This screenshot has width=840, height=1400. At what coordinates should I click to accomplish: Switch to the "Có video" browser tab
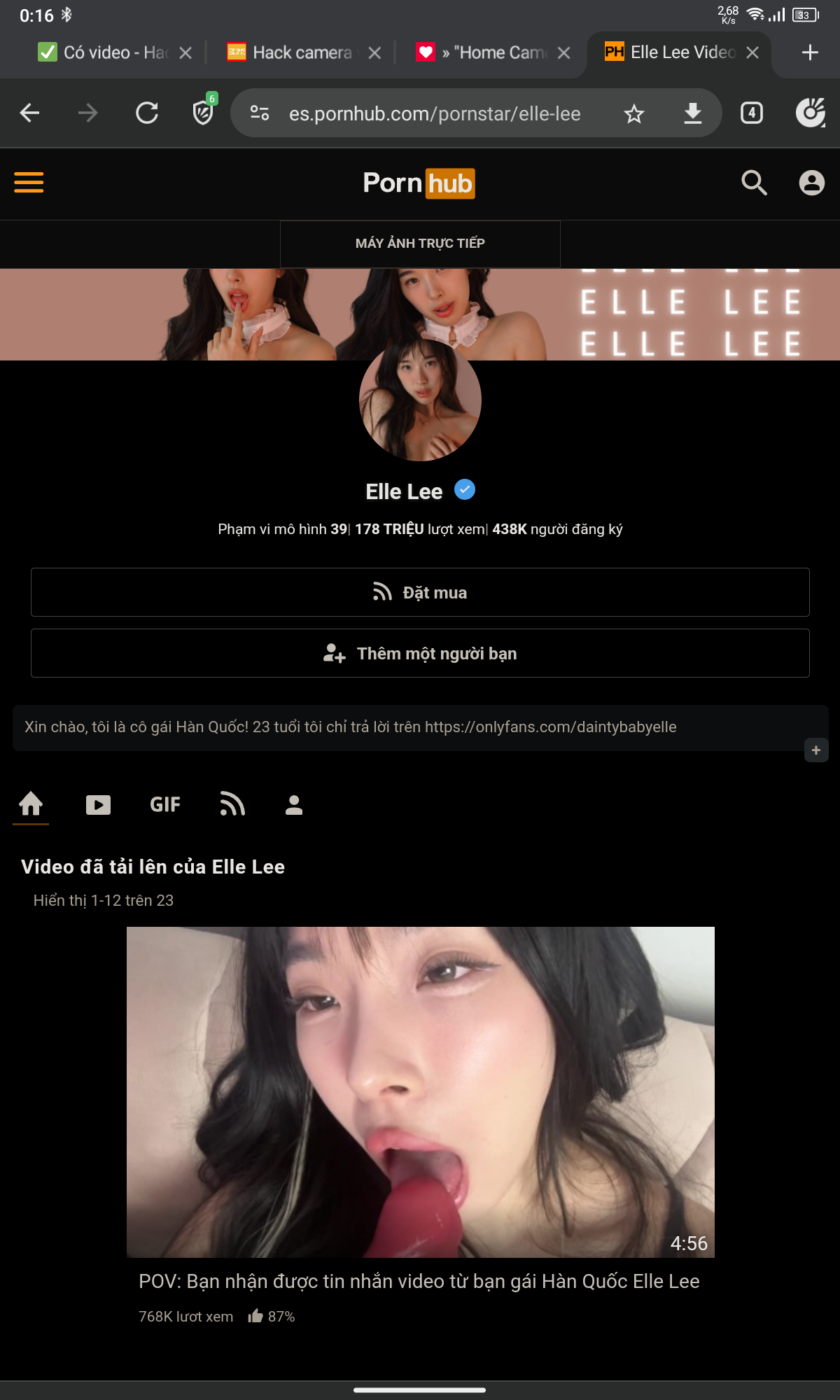point(105,53)
